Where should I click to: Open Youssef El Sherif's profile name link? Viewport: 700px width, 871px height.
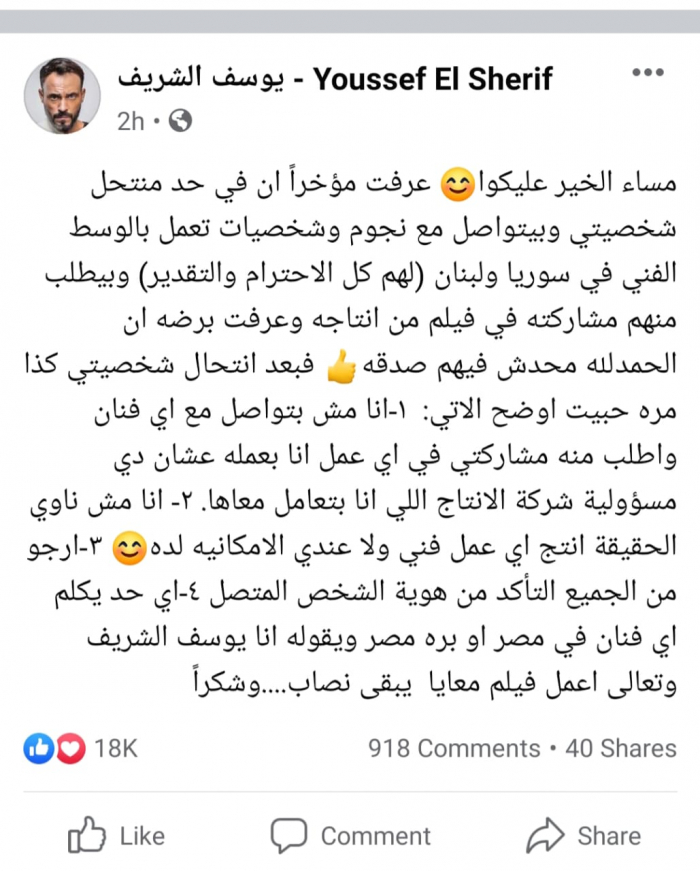tap(334, 79)
